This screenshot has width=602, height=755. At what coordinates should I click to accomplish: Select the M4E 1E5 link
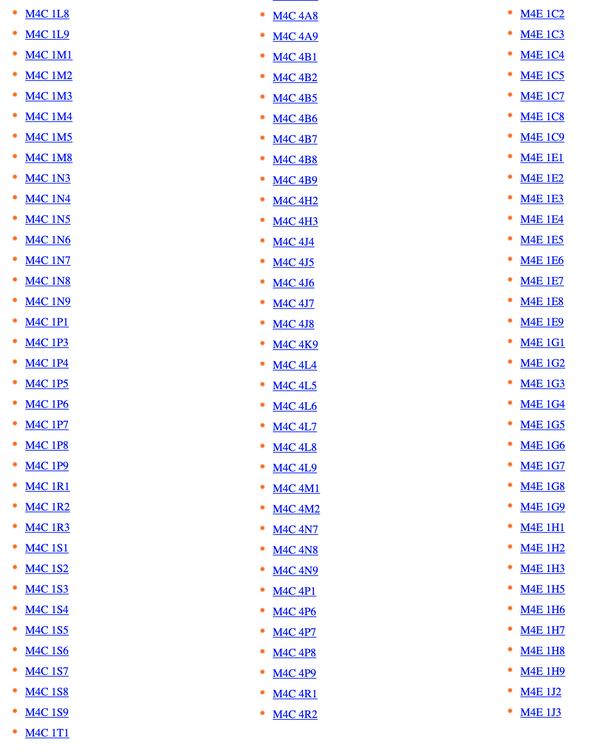[x=542, y=240]
